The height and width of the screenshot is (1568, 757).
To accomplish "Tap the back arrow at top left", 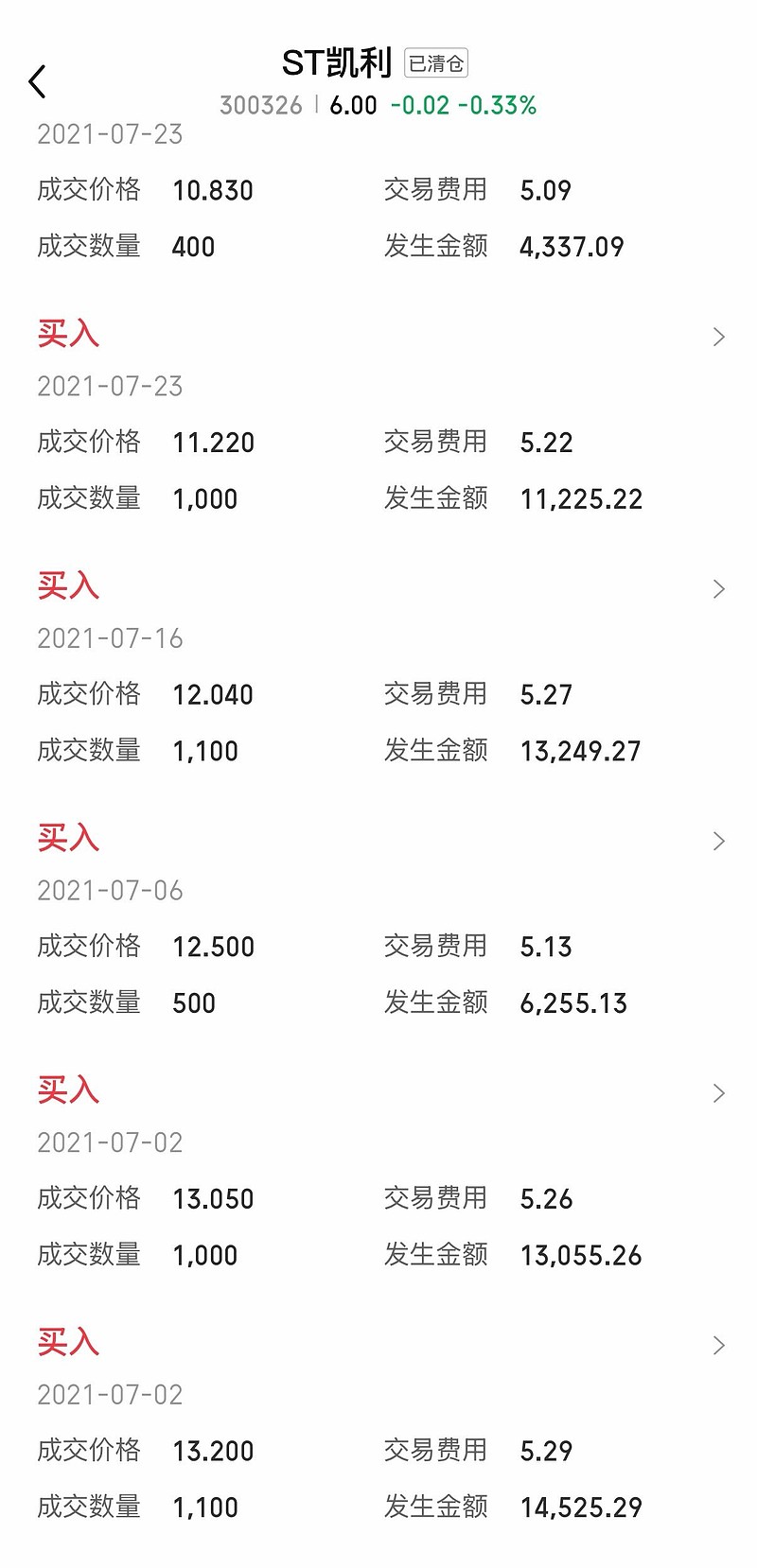I will point(38,82).
